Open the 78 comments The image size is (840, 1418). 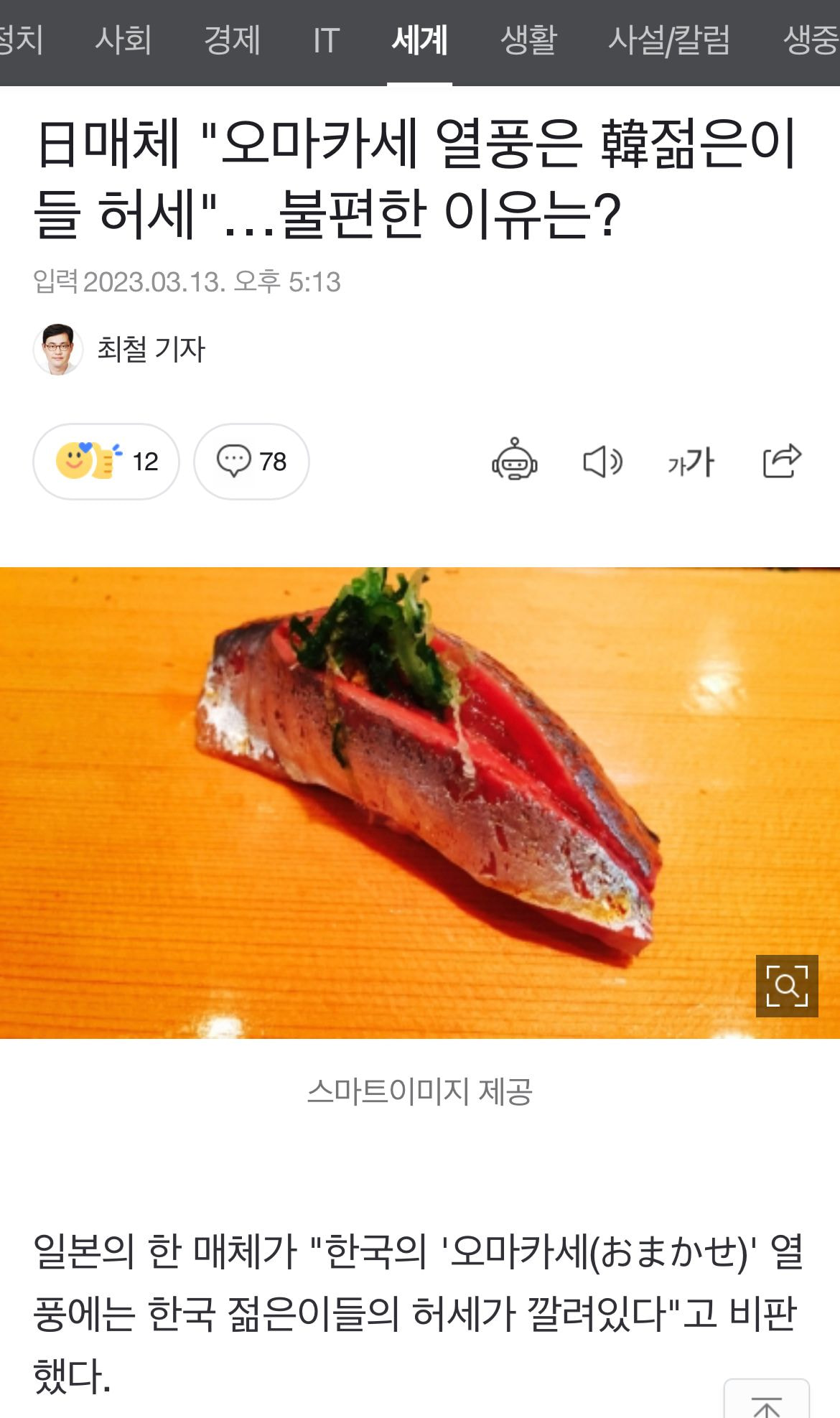pyautogui.click(x=251, y=462)
